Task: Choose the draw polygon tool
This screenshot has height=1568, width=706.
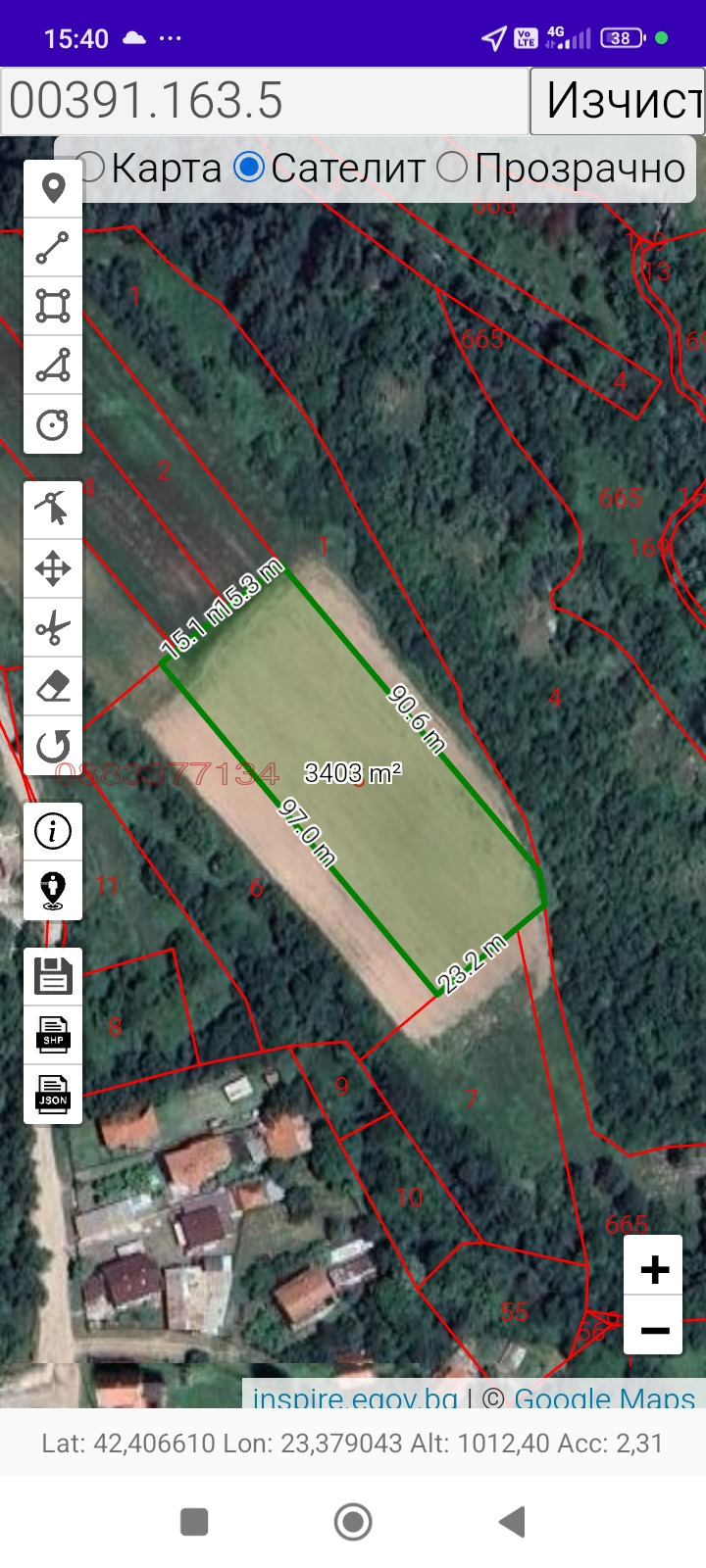Action: 53,366
